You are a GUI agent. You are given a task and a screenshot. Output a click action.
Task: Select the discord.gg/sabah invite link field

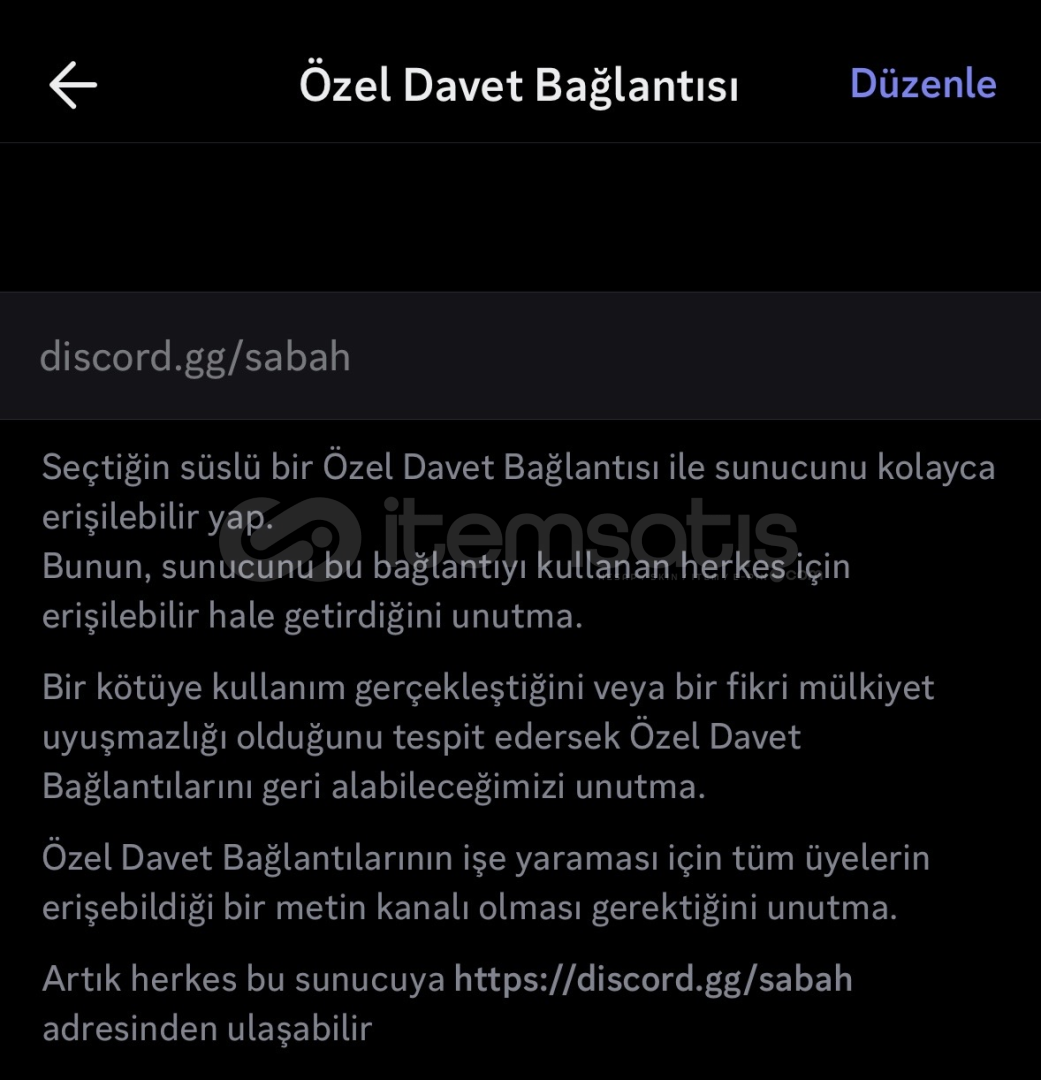coord(520,357)
